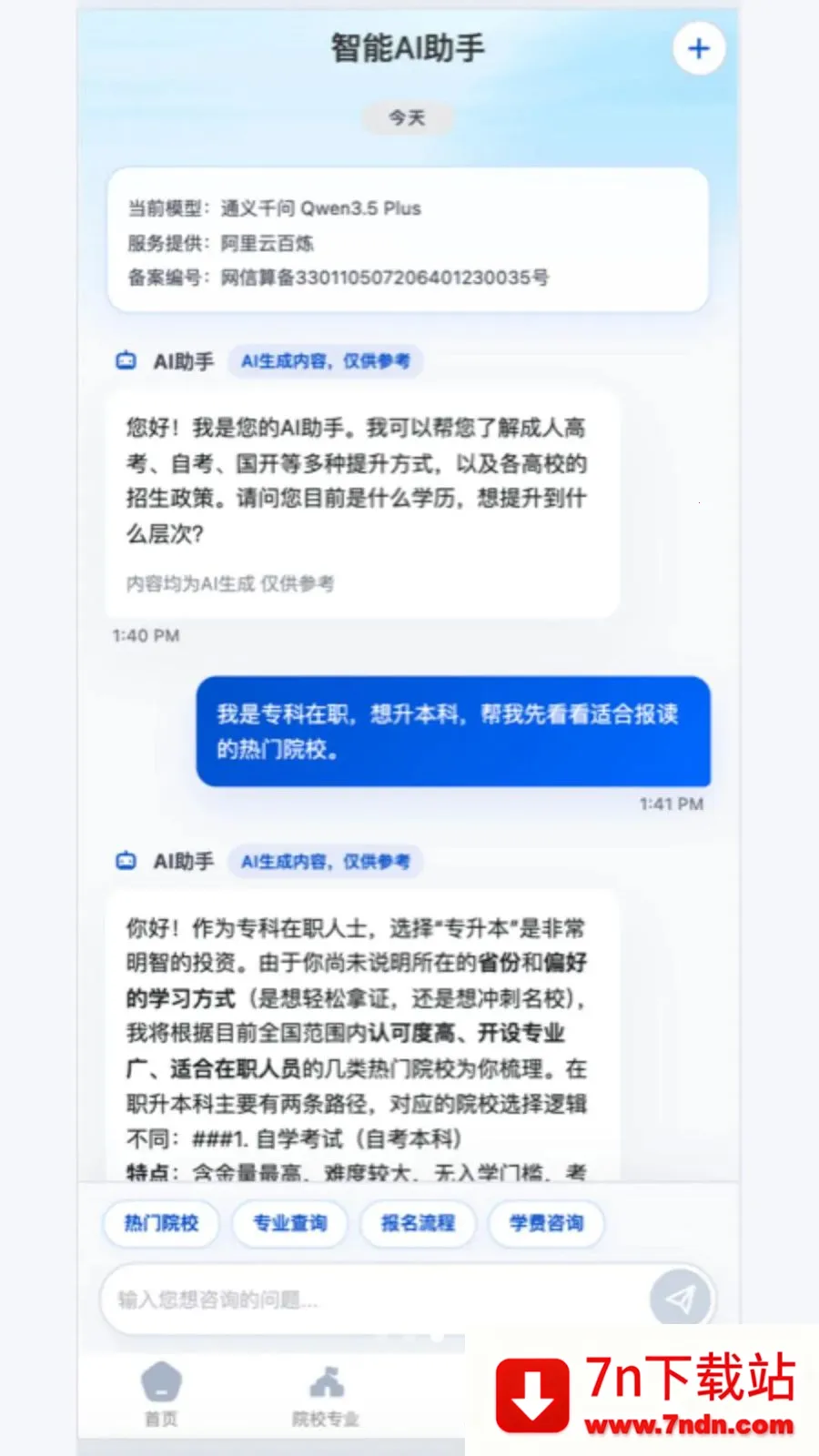Open the 学费咨询 chip
Image resolution: width=819 pixels, height=1456 pixels.
tap(546, 1223)
